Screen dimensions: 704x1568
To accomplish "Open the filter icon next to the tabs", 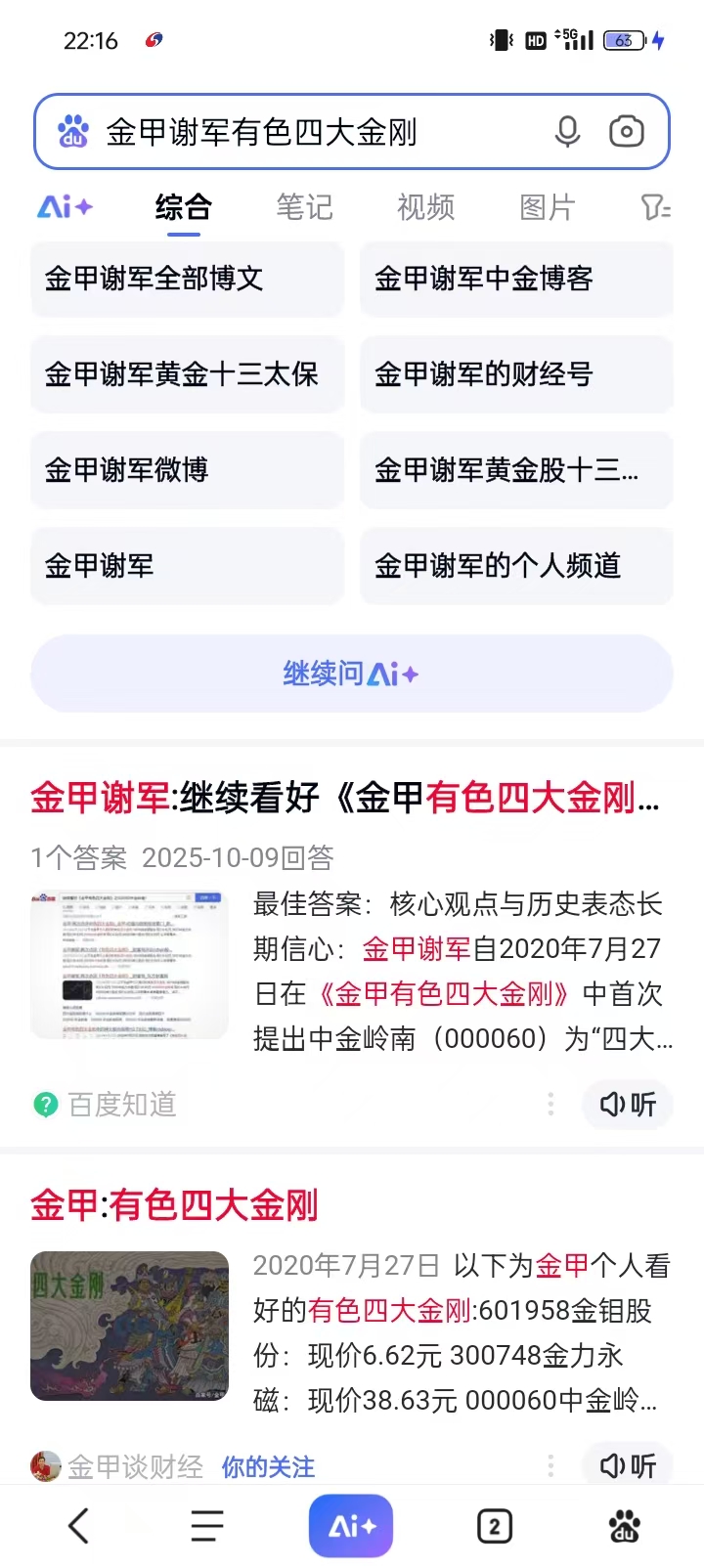I will pos(656,207).
